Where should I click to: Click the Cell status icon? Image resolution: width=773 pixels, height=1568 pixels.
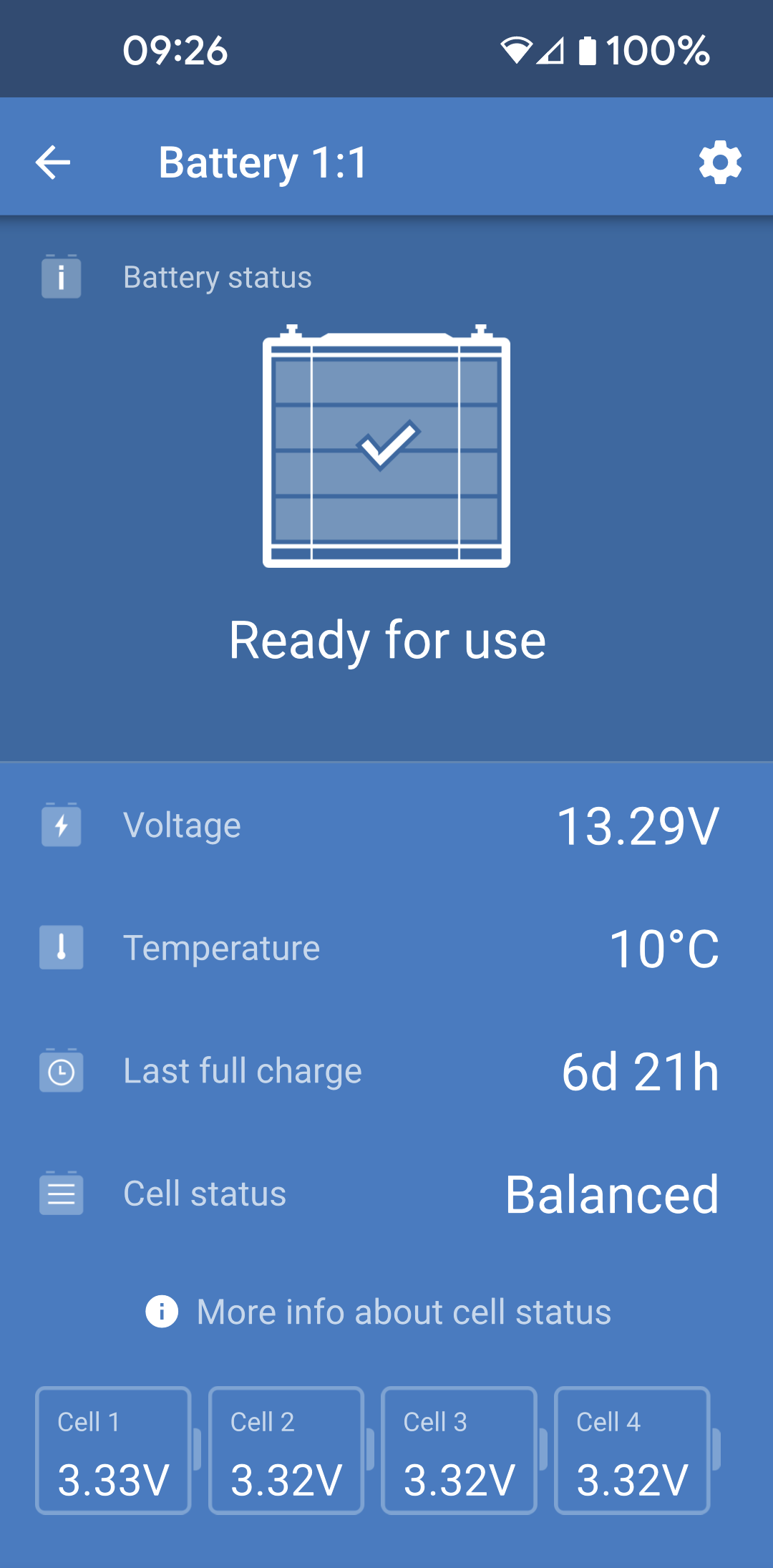tap(61, 1194)
